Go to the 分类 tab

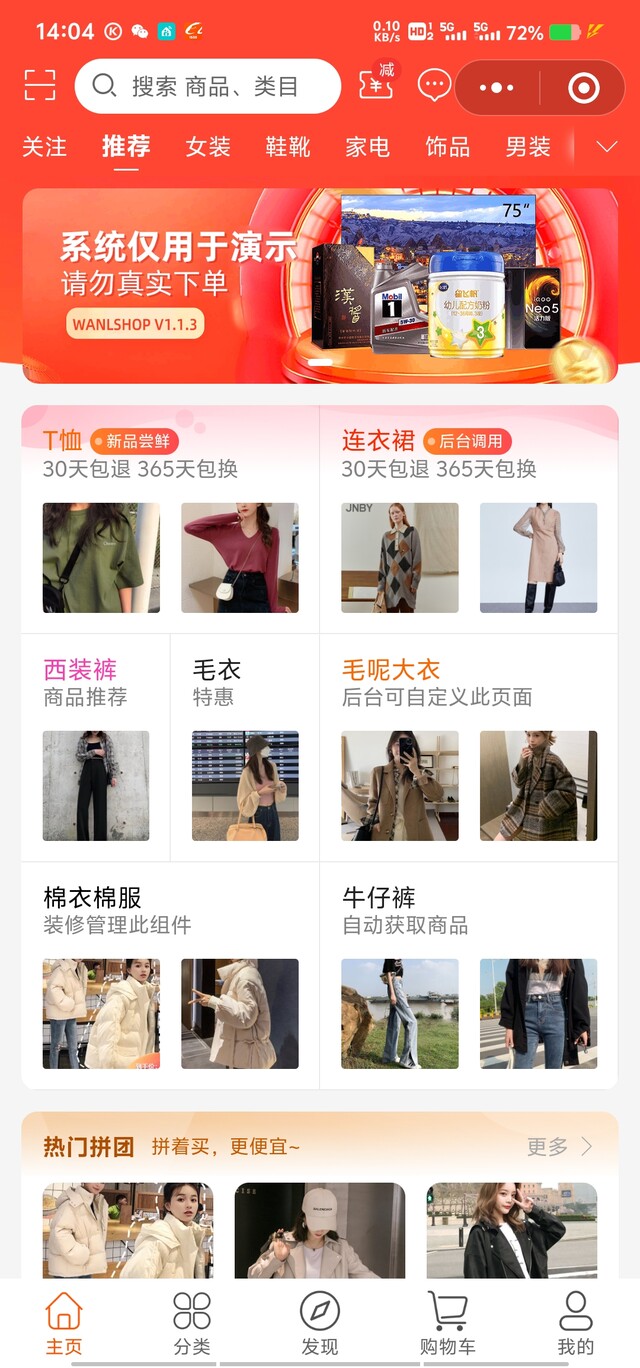pyautogui.click(x=192, y=1322)
